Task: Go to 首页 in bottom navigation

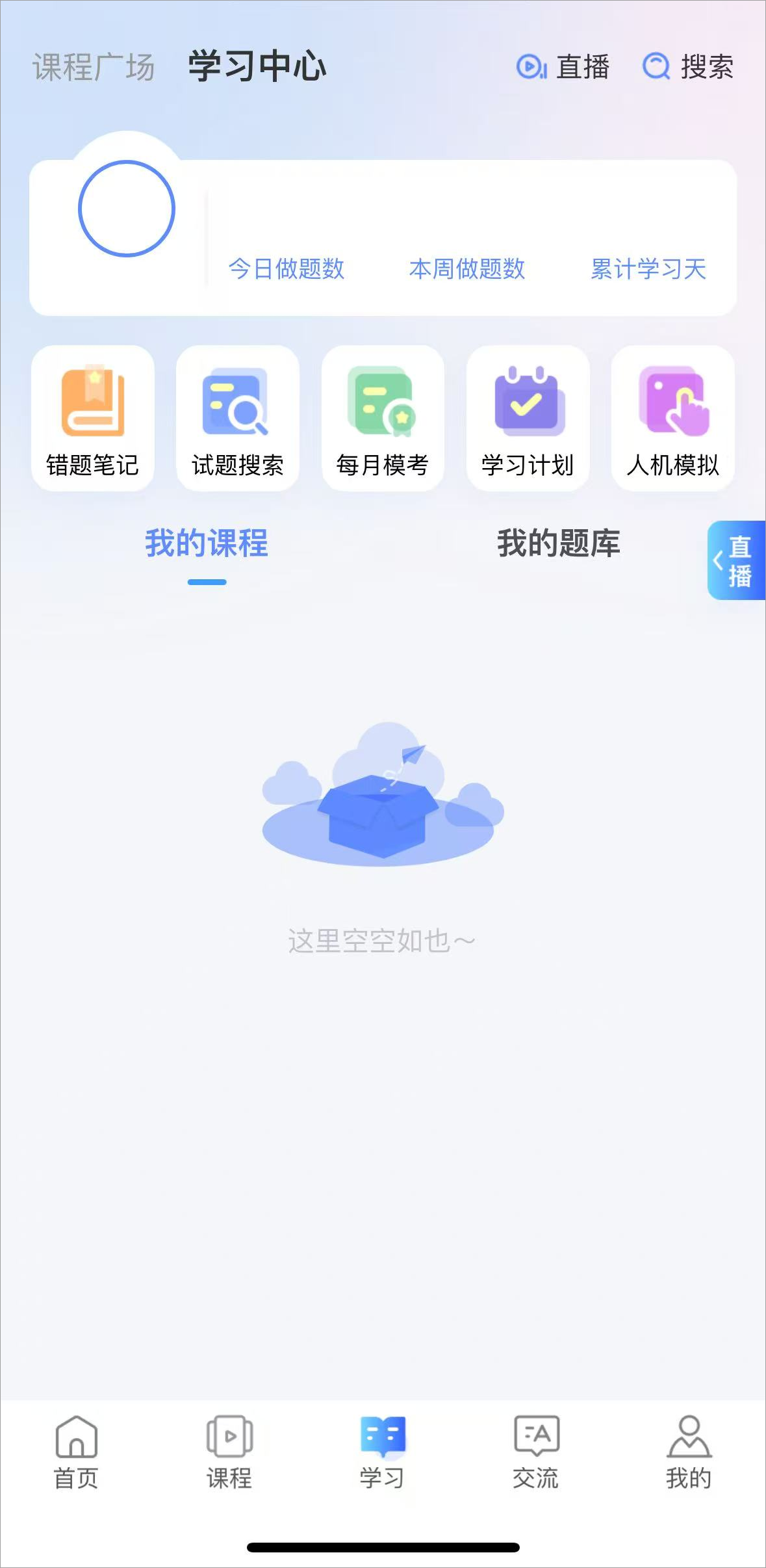Action: [76, 1452]
